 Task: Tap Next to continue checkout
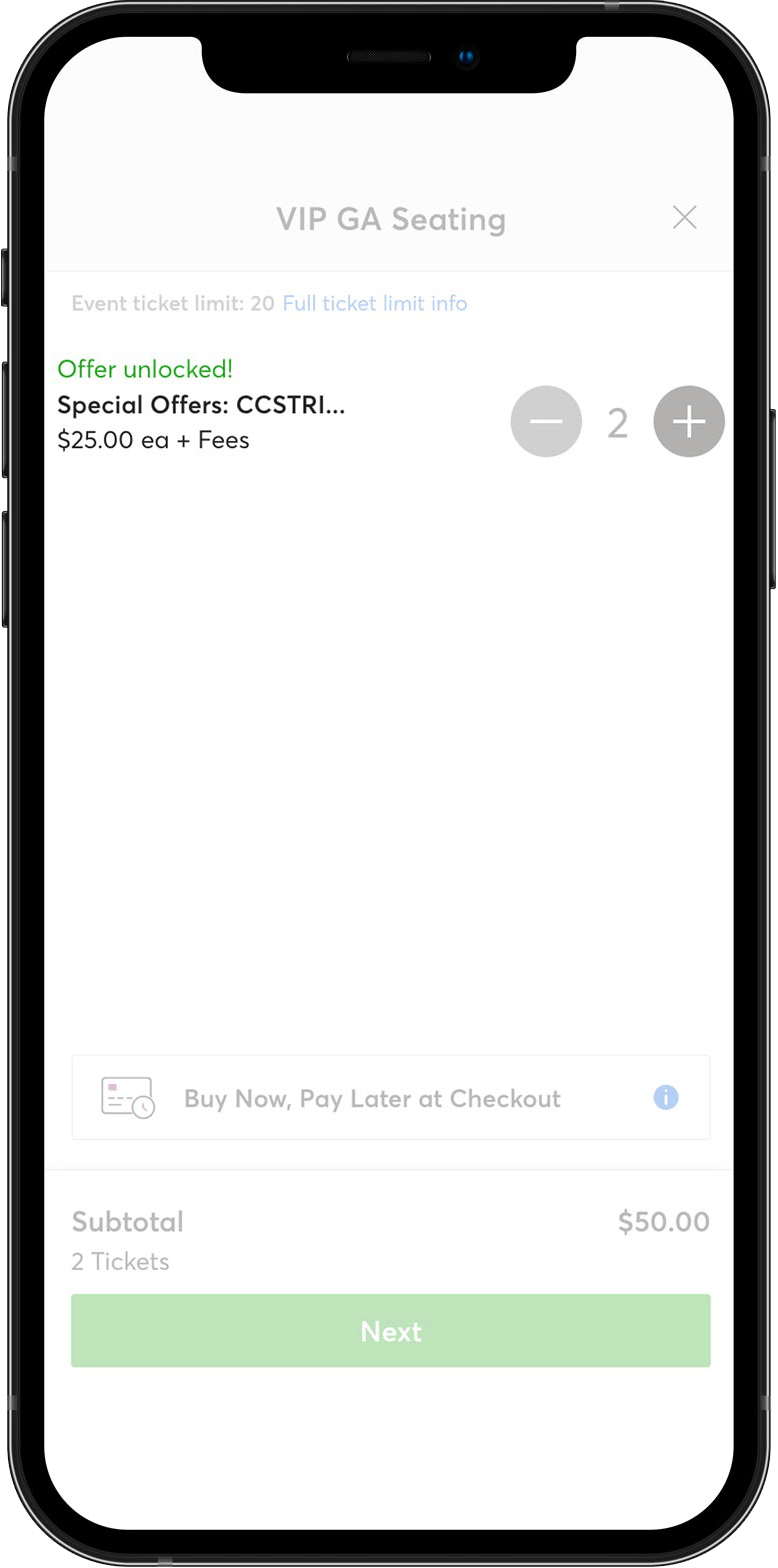390,1331
